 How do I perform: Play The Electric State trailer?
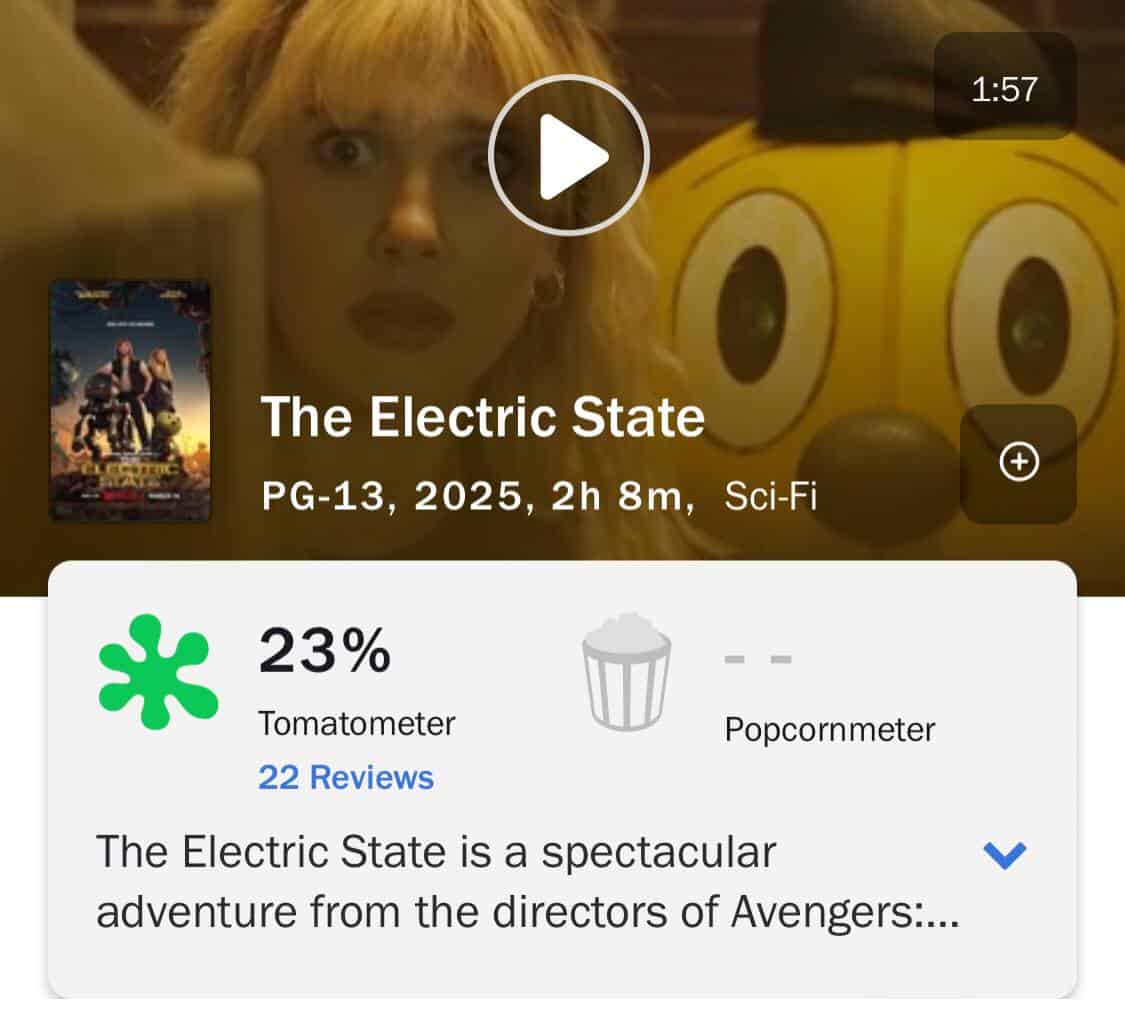(x=568, y=155)
